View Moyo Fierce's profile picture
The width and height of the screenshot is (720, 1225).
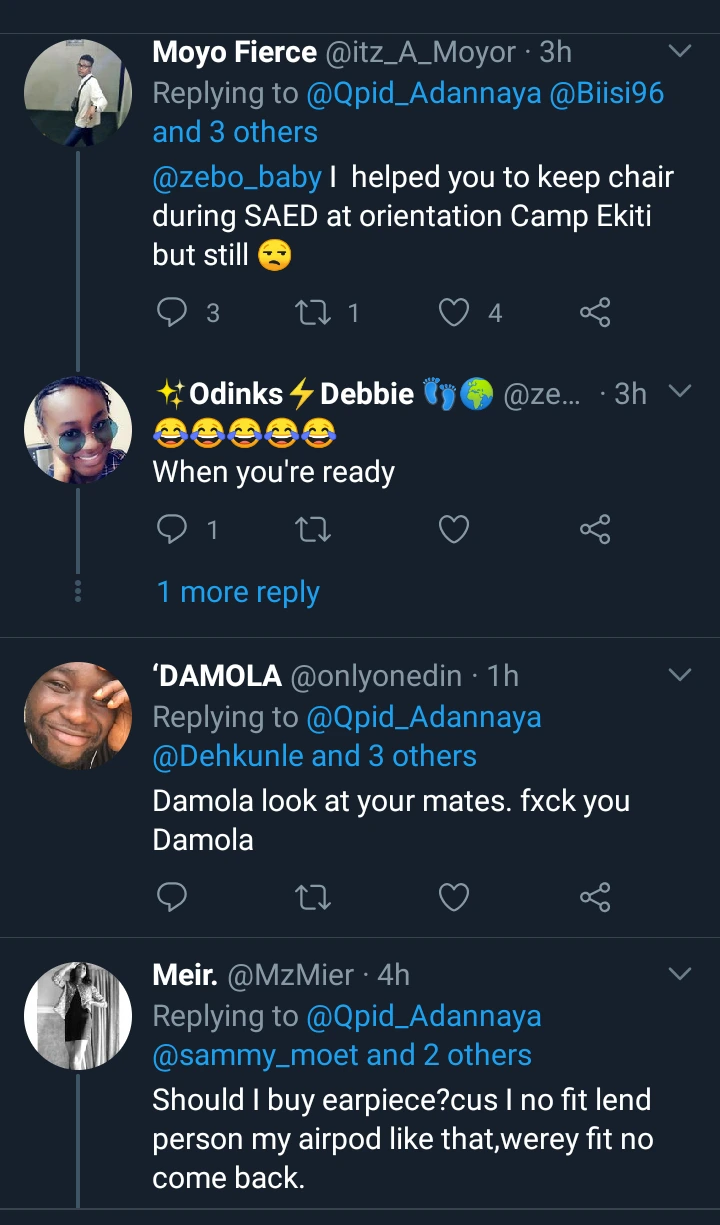click(78, 91)
